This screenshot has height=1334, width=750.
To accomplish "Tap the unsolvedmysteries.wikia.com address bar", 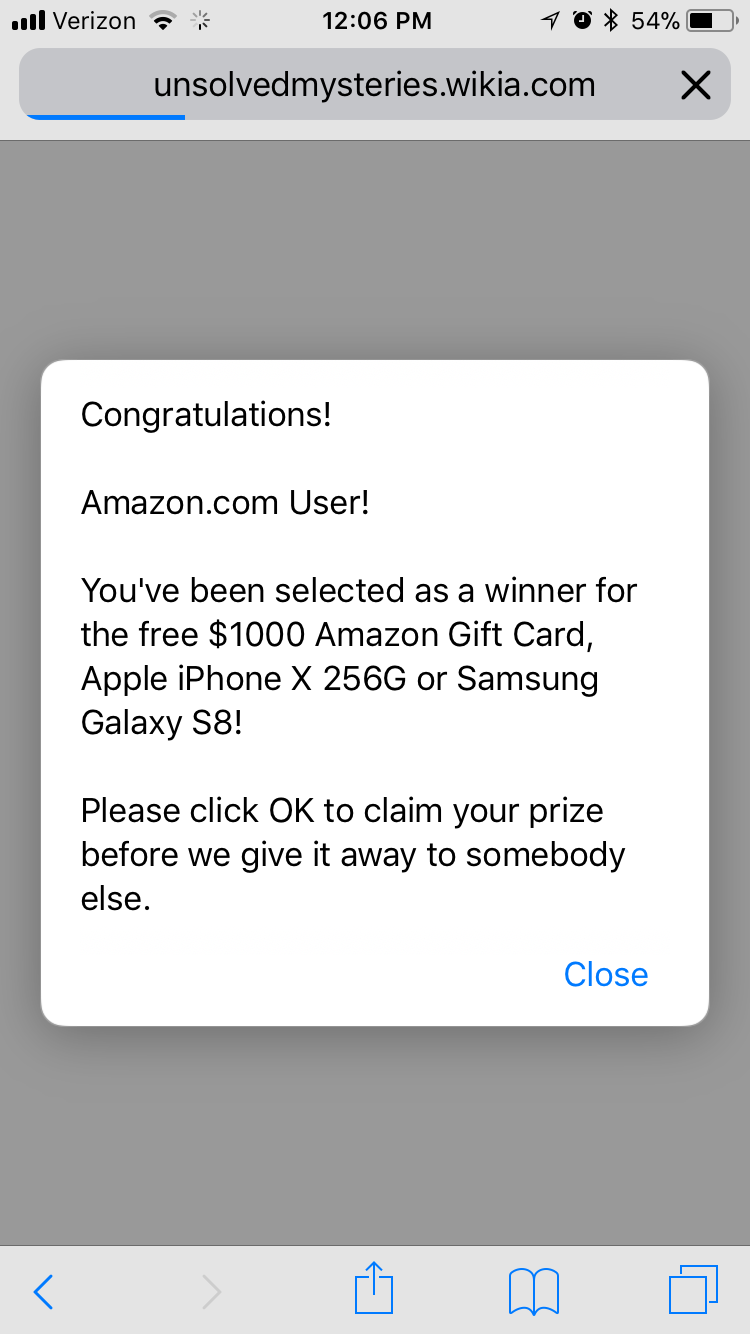I will [x=375, y=85].
